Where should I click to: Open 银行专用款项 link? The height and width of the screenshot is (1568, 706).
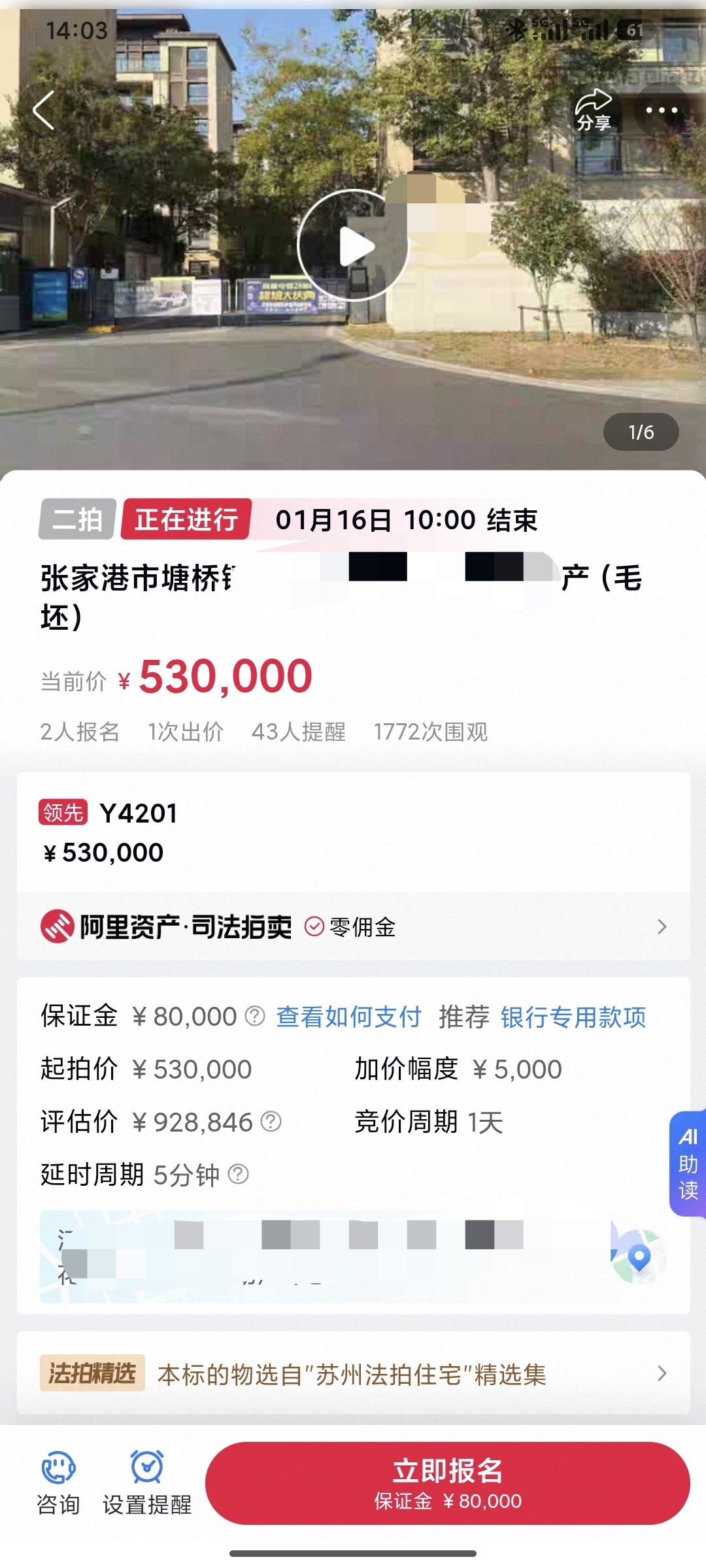click(573, 1017)
